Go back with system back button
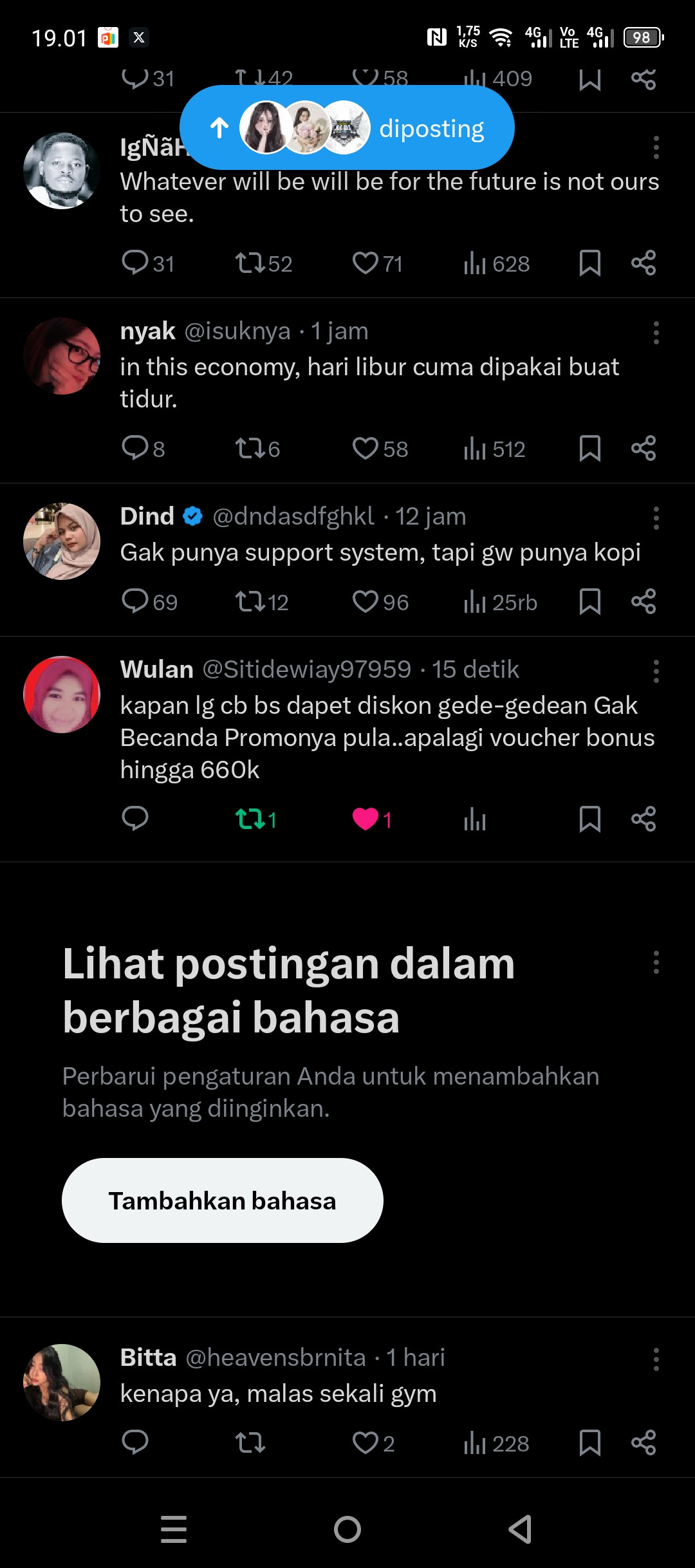This screenshot has height=1568, width=695. (x=520, y=1529)
